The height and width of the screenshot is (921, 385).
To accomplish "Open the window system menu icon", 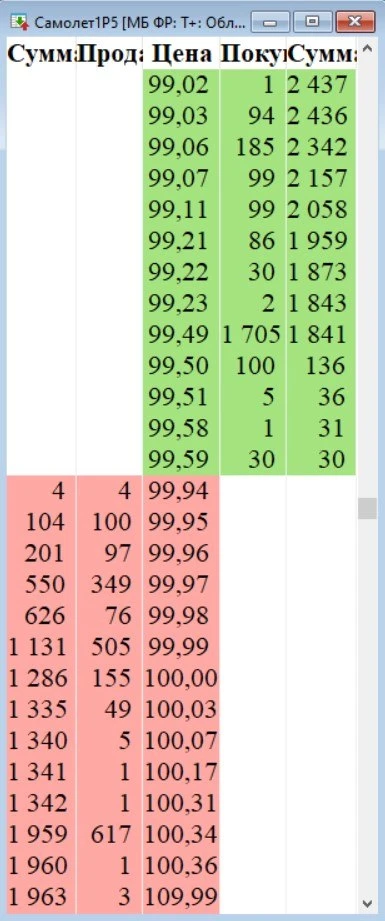I will pos(20,23).
